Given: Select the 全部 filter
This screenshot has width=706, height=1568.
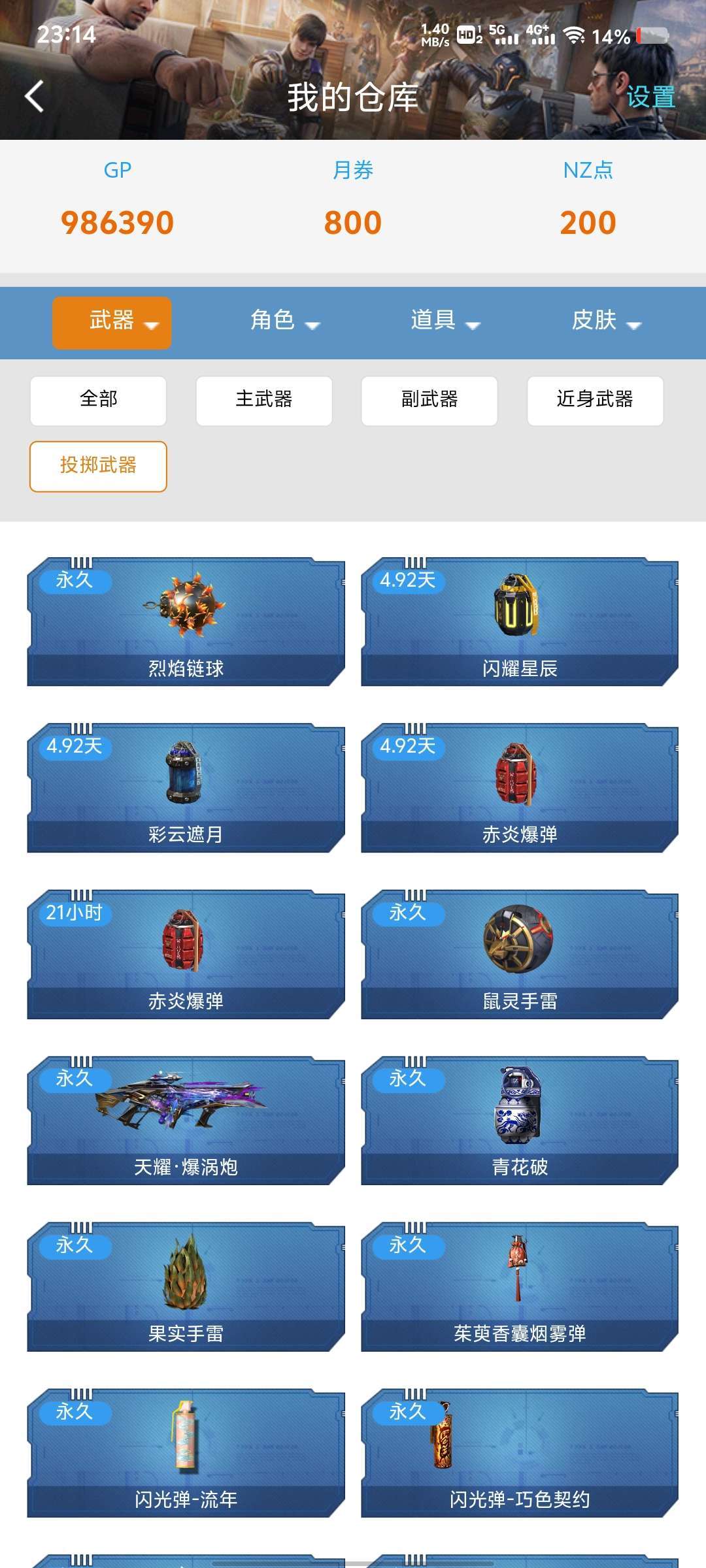Looking at the screenshot, I should pos(98,400).
